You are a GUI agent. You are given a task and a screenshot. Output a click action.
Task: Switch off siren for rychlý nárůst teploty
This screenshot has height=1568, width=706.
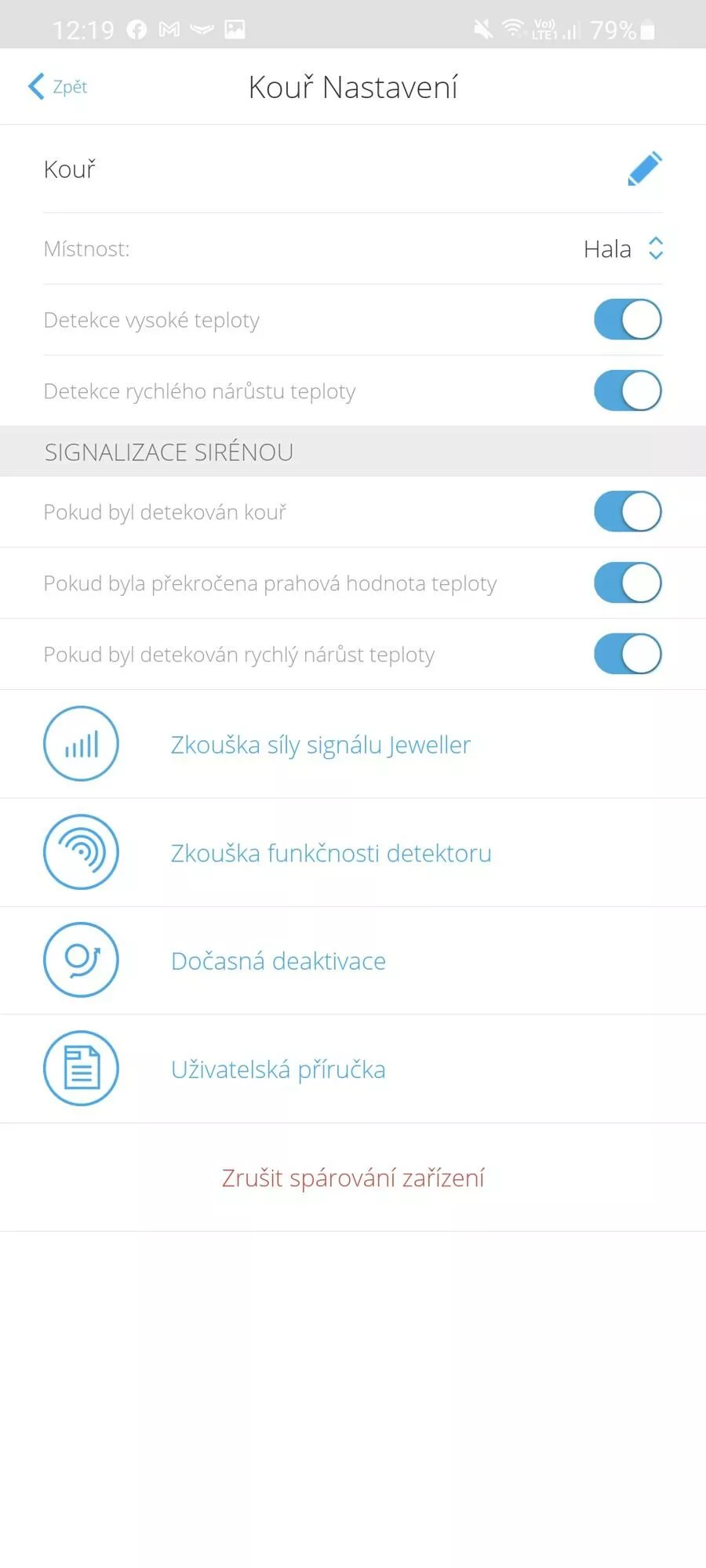(x=628, y=654)
